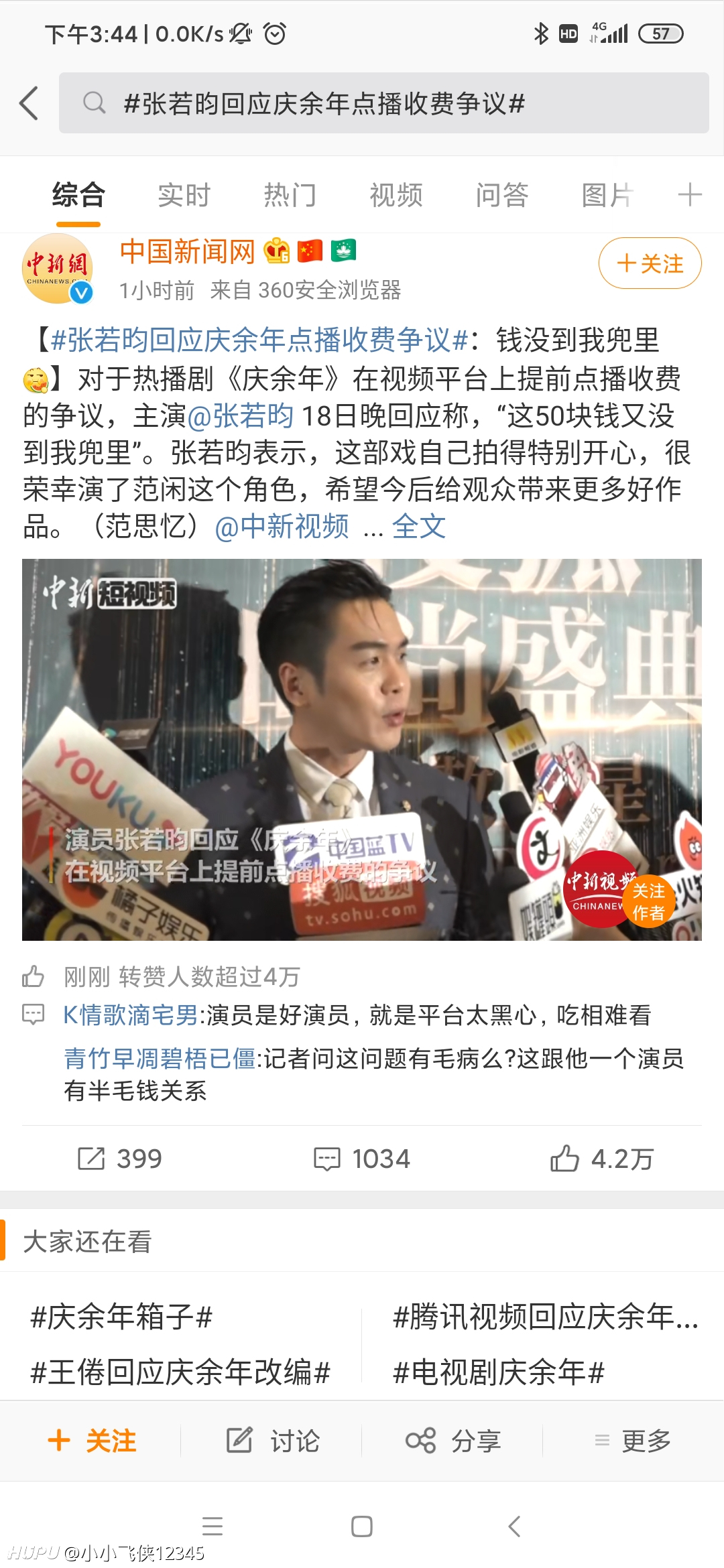Share the topic via 分享

(x=453, y=1440)
